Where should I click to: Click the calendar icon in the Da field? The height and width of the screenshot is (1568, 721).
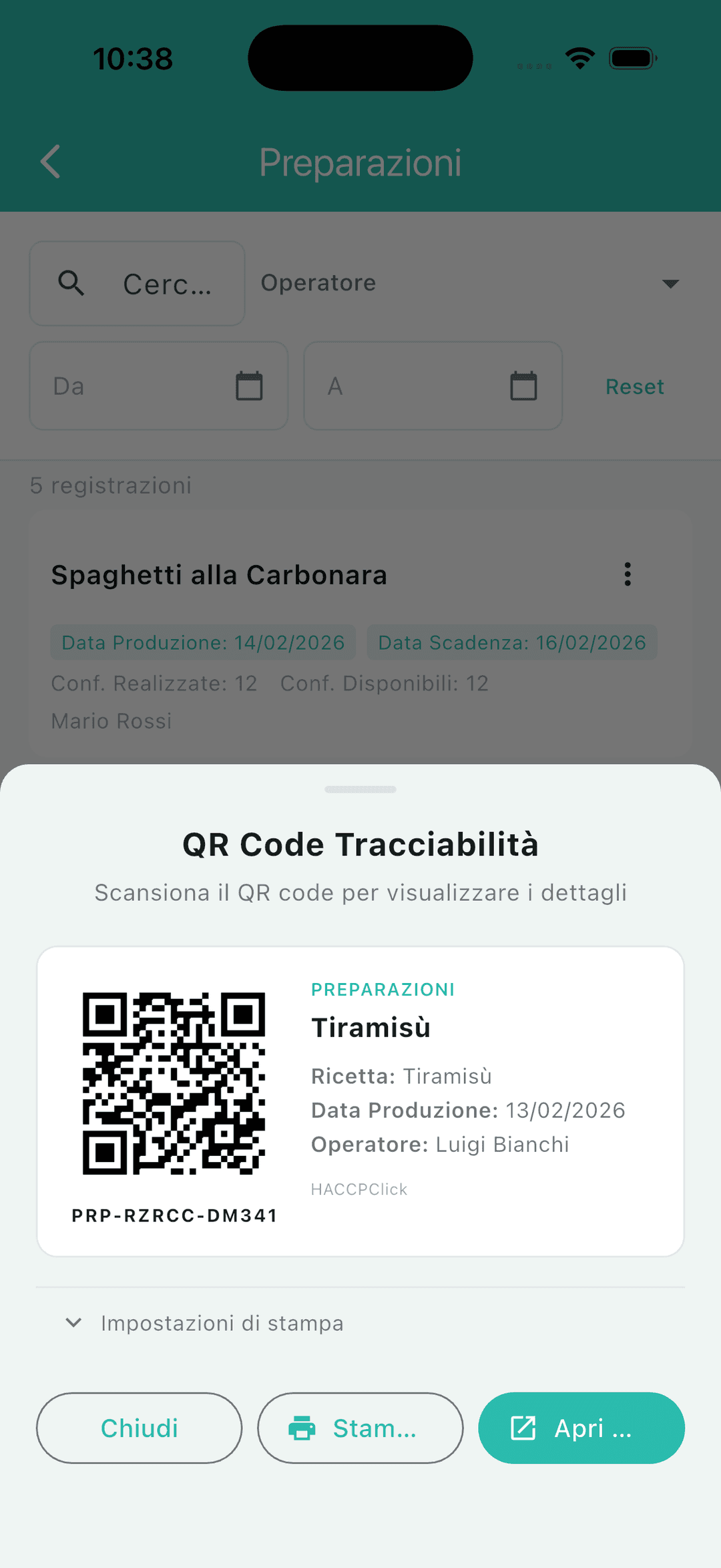(249, 385)
